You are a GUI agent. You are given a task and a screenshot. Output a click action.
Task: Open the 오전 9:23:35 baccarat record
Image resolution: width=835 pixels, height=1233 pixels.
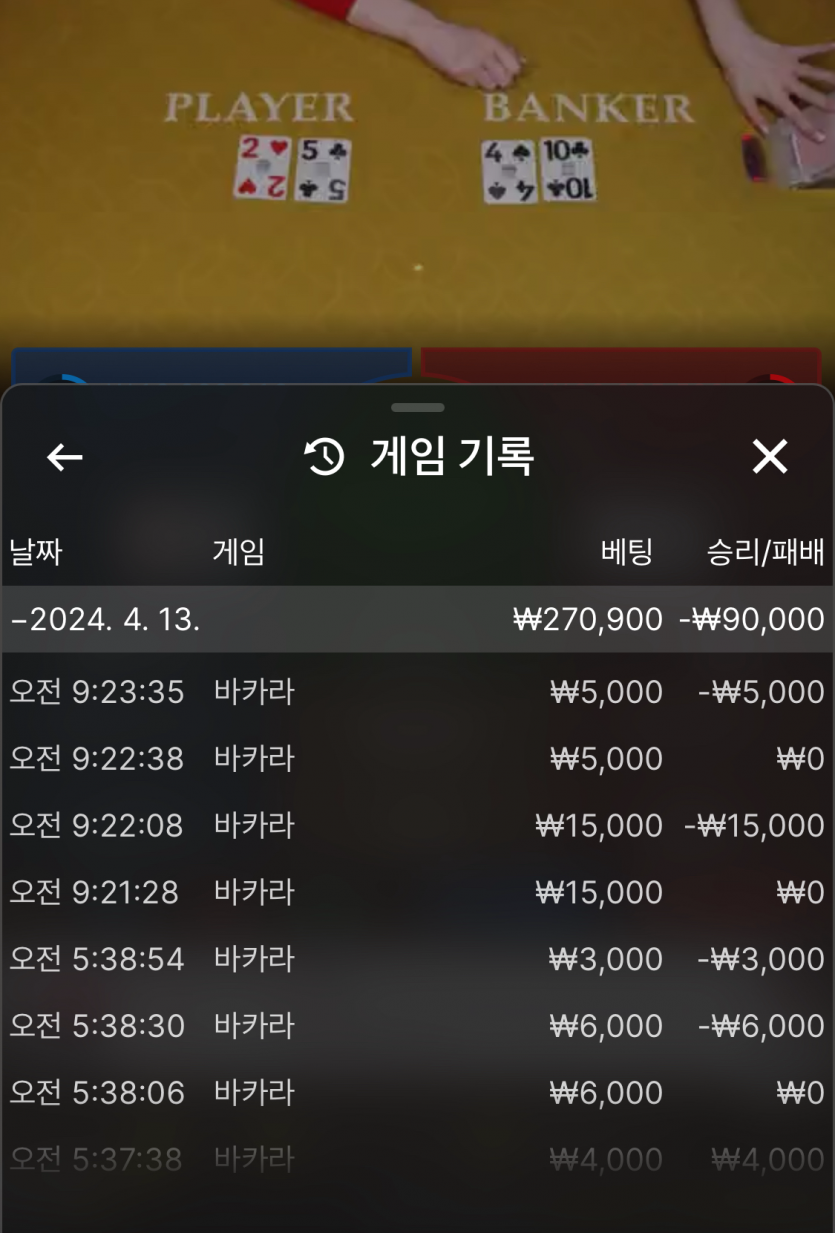(x=416, y=692)
